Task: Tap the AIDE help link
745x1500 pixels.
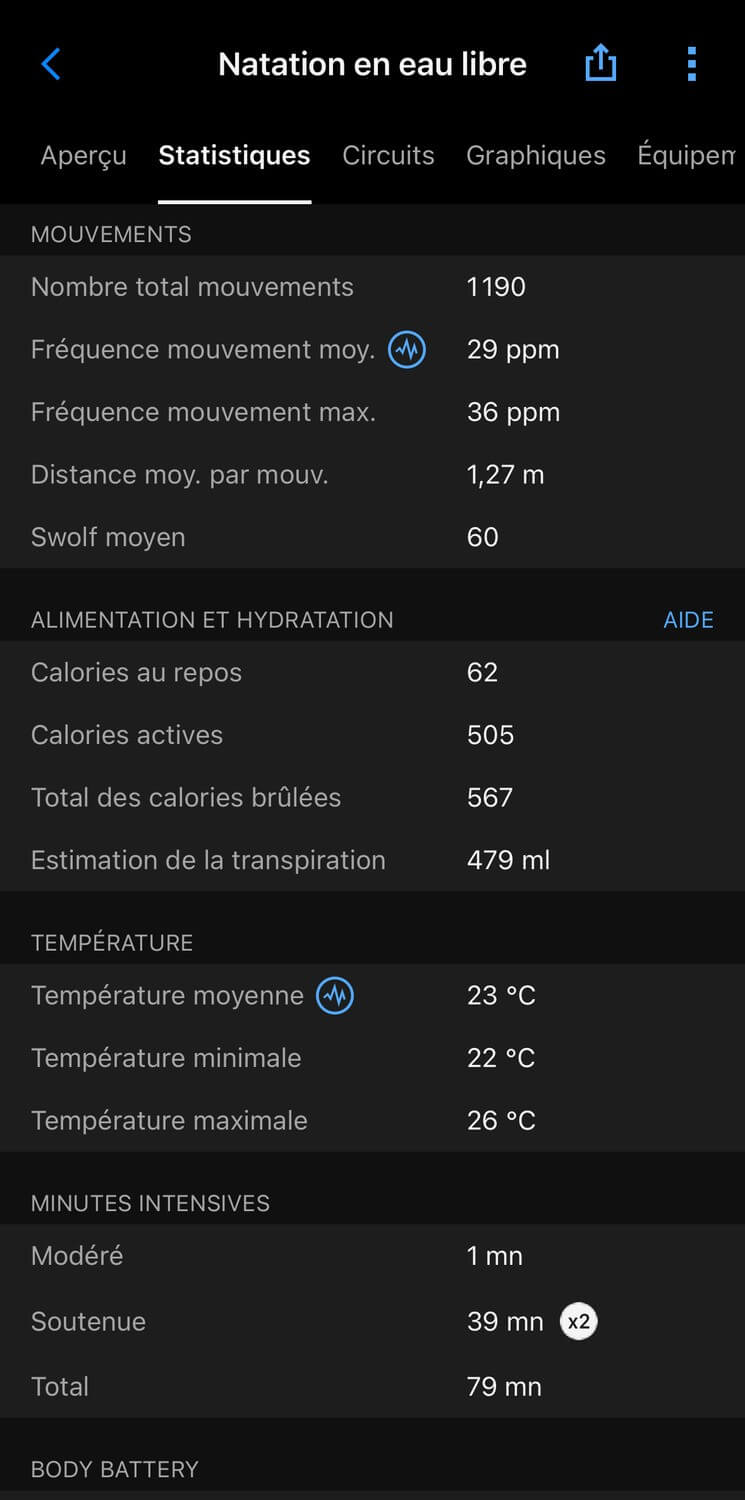Action: pos(688,620)
